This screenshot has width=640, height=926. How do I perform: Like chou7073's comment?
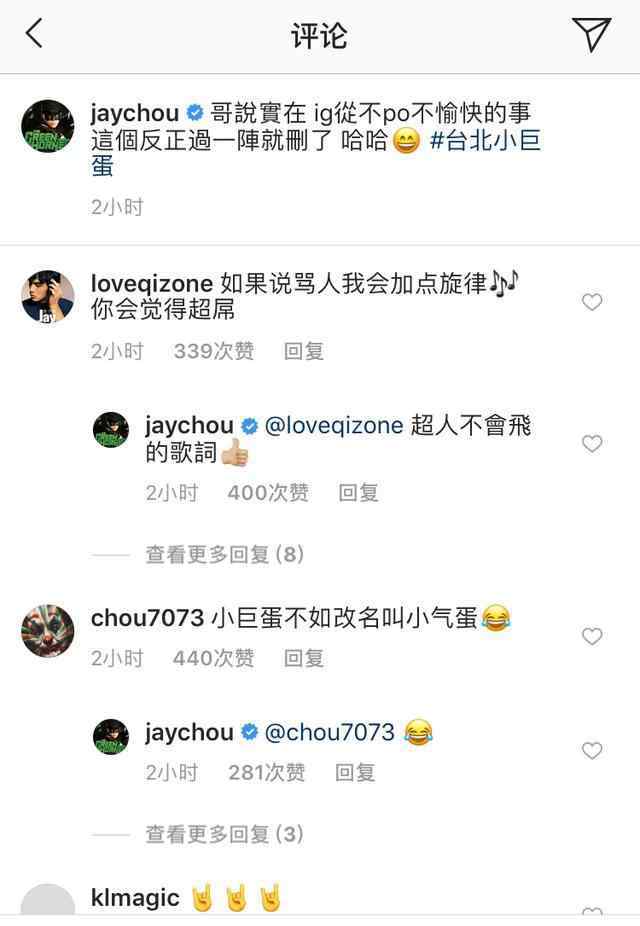click(x=592, y=636)
